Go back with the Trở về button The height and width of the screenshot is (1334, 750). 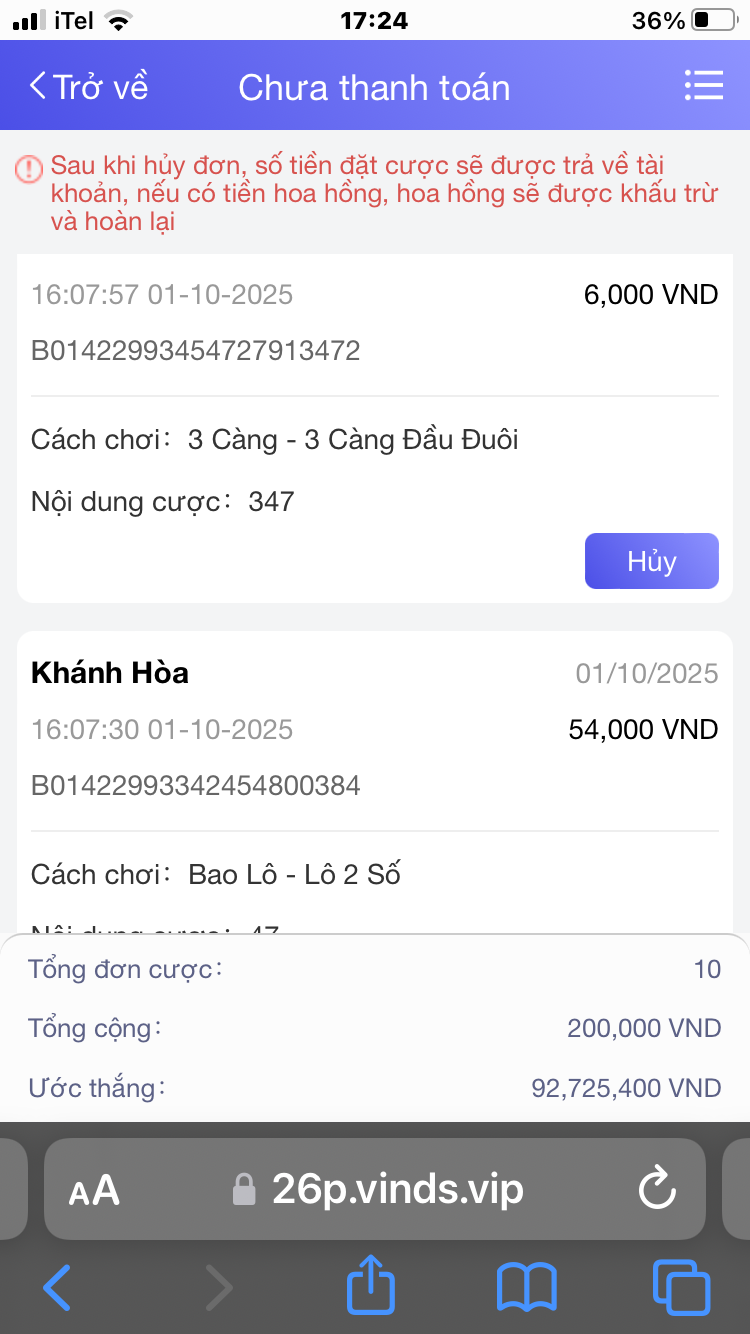pos(88,87)
